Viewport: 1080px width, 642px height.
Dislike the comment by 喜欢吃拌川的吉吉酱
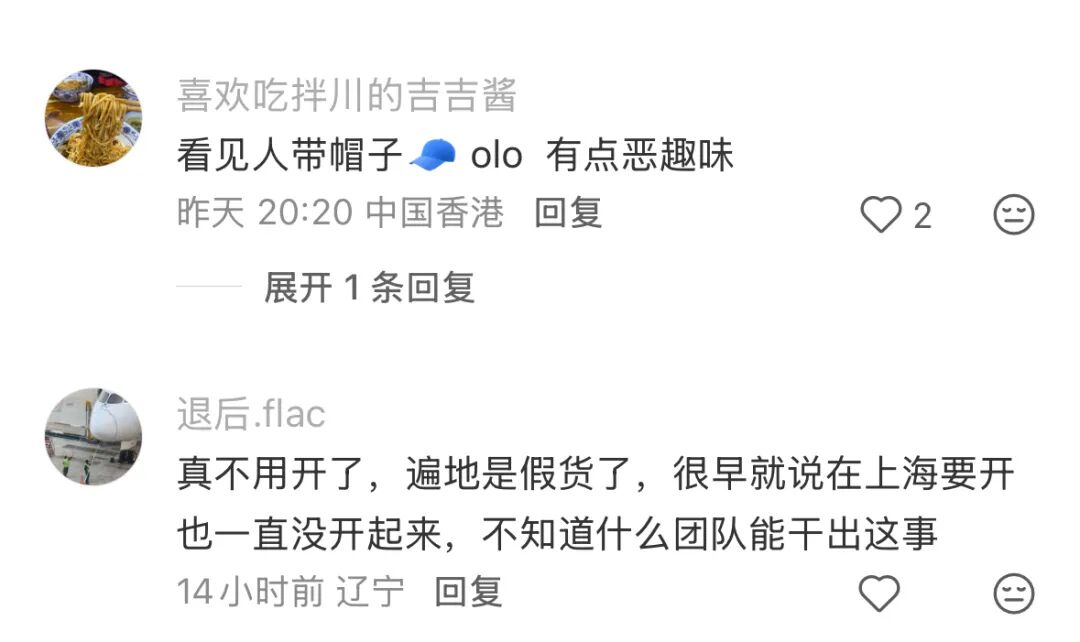coord(1013,215)
